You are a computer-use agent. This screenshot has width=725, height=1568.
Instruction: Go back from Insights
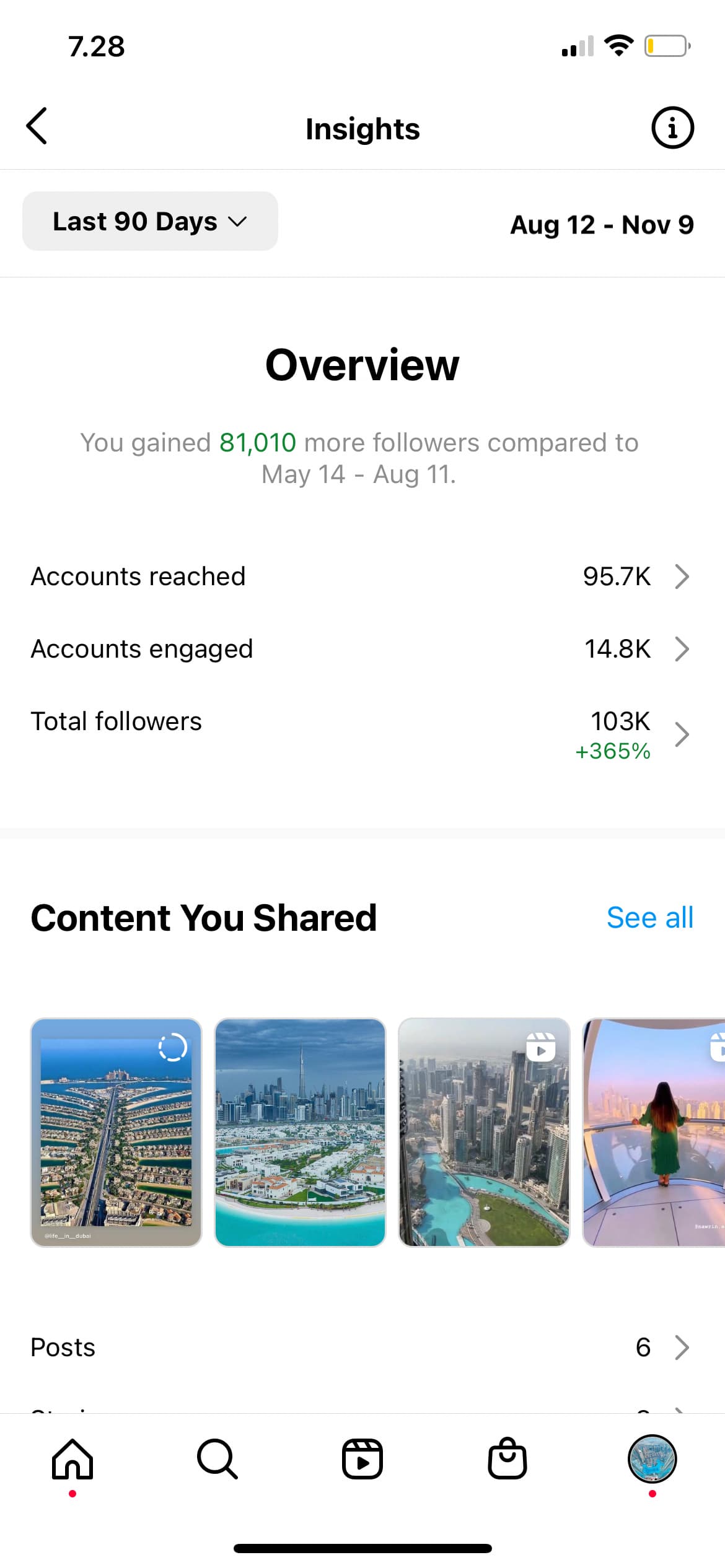click(37, 126)
